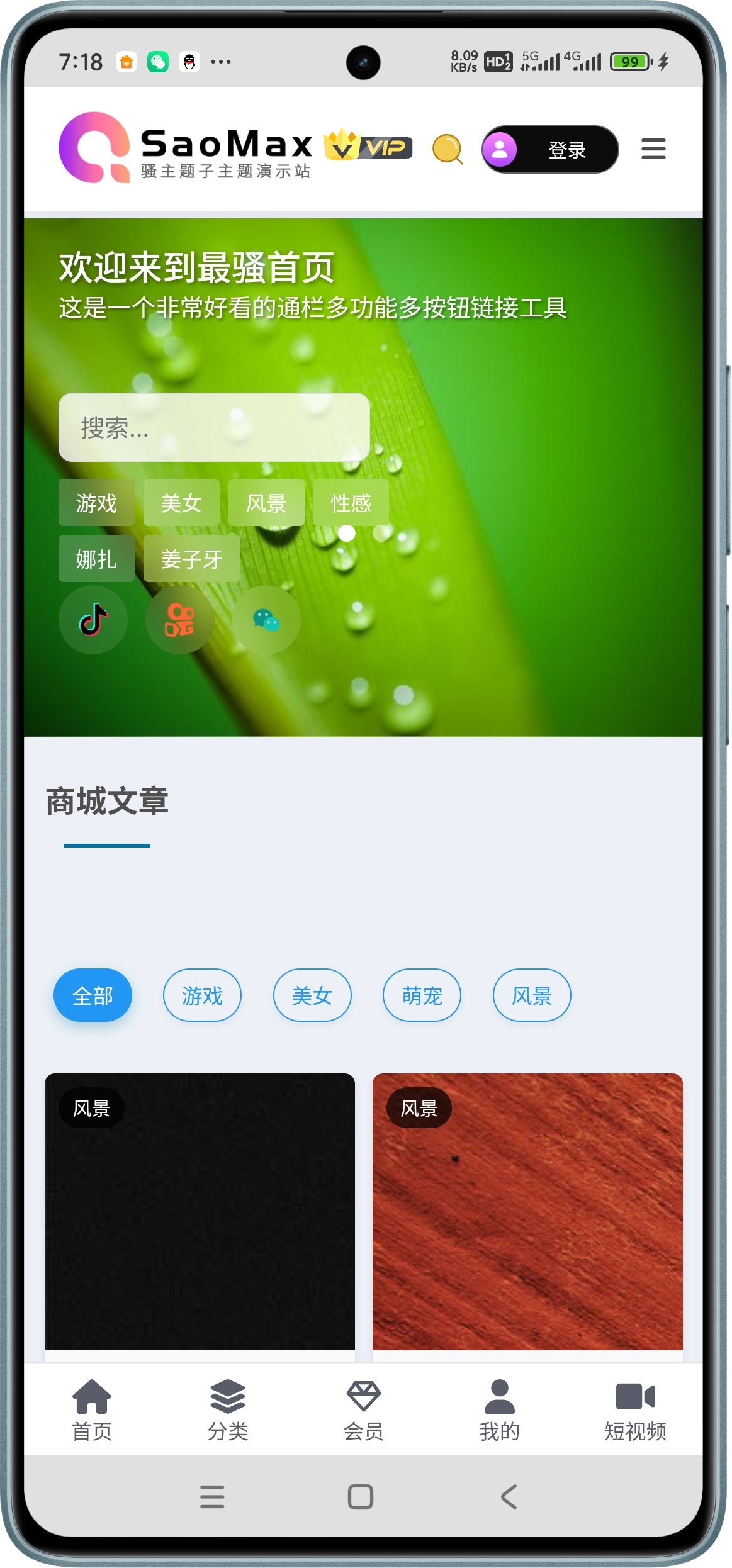Open the Kuaishou orange icon
Image resolution: width=732 pixels, height=1568 pixels.
pyautogui.click(x=180, y=620)
